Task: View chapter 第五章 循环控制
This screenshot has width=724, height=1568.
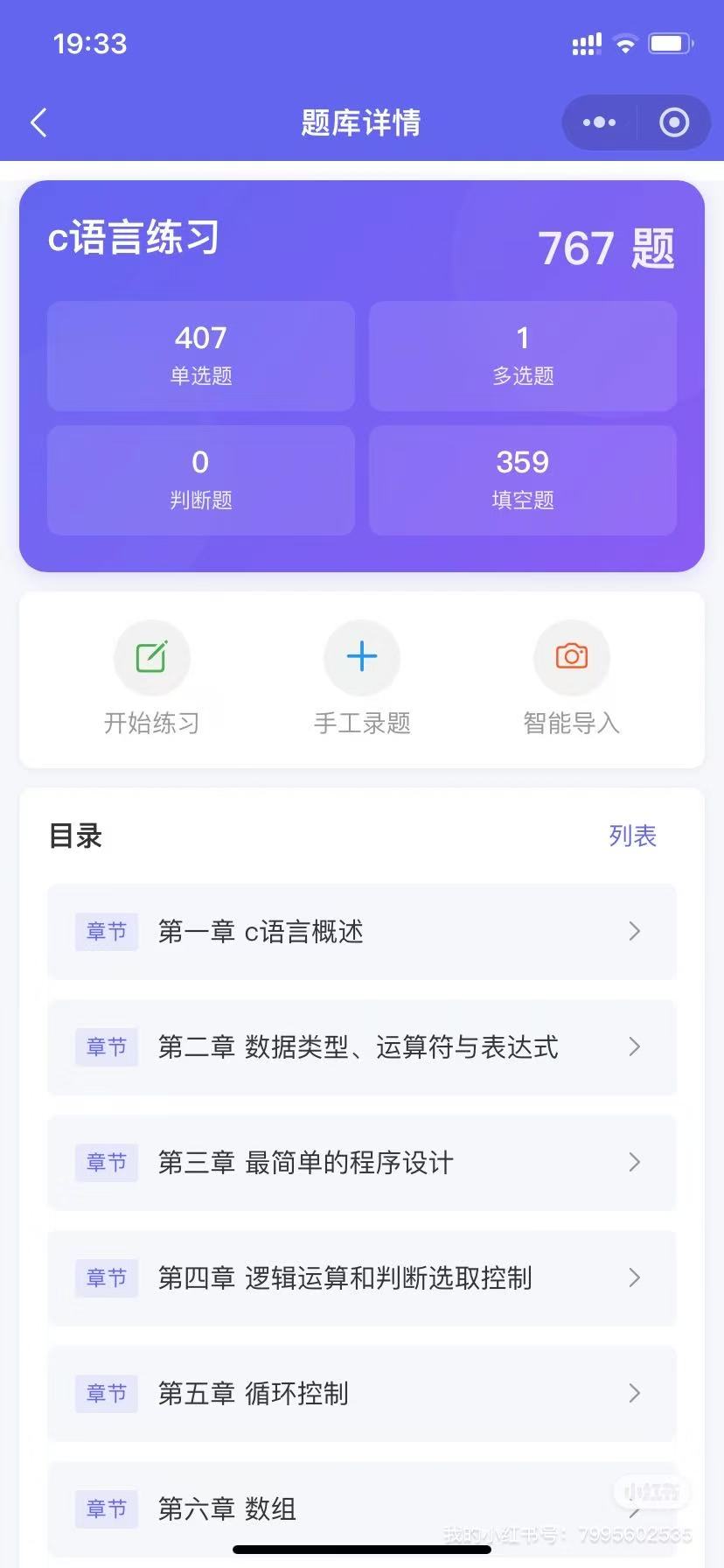Action: pos(362,1394)
